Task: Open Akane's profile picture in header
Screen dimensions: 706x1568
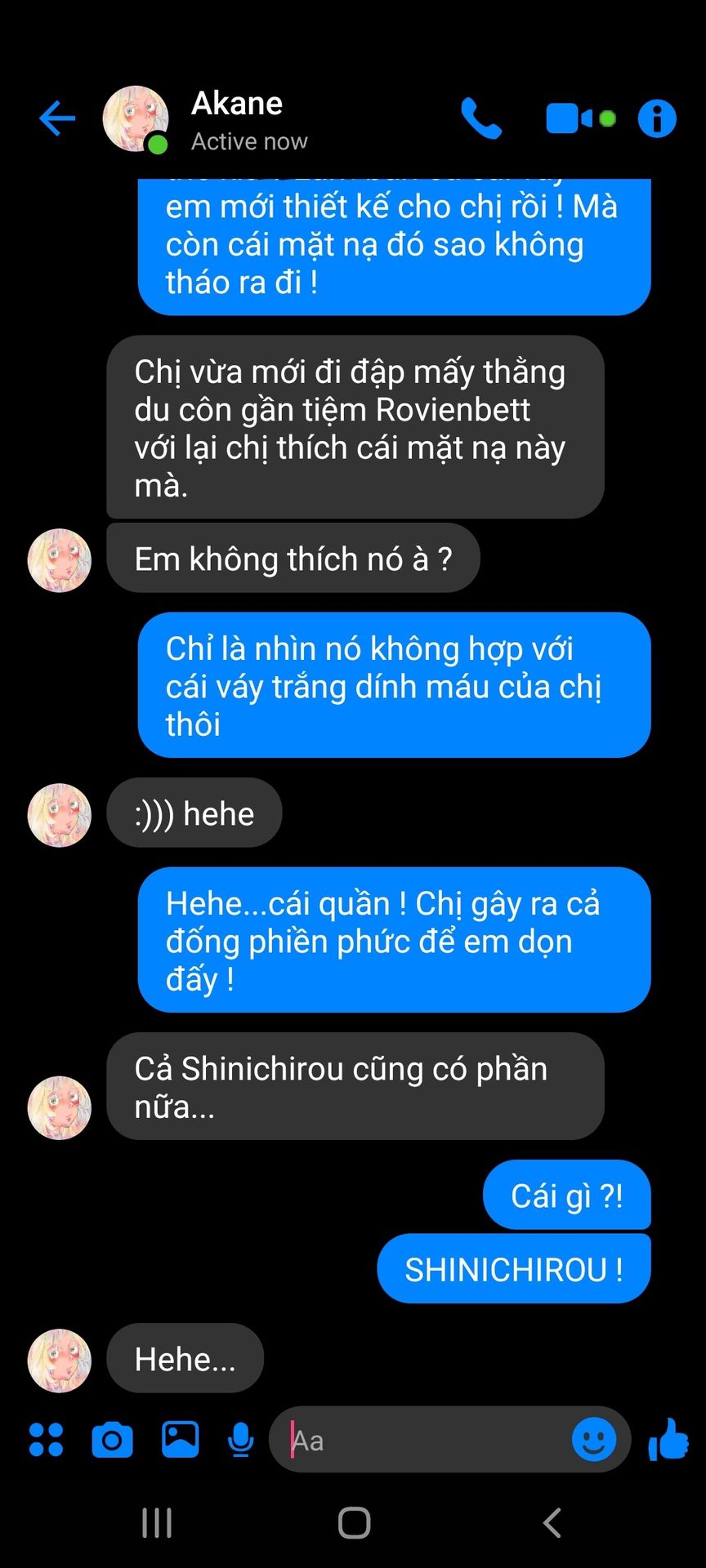Action: coord(135,119)
